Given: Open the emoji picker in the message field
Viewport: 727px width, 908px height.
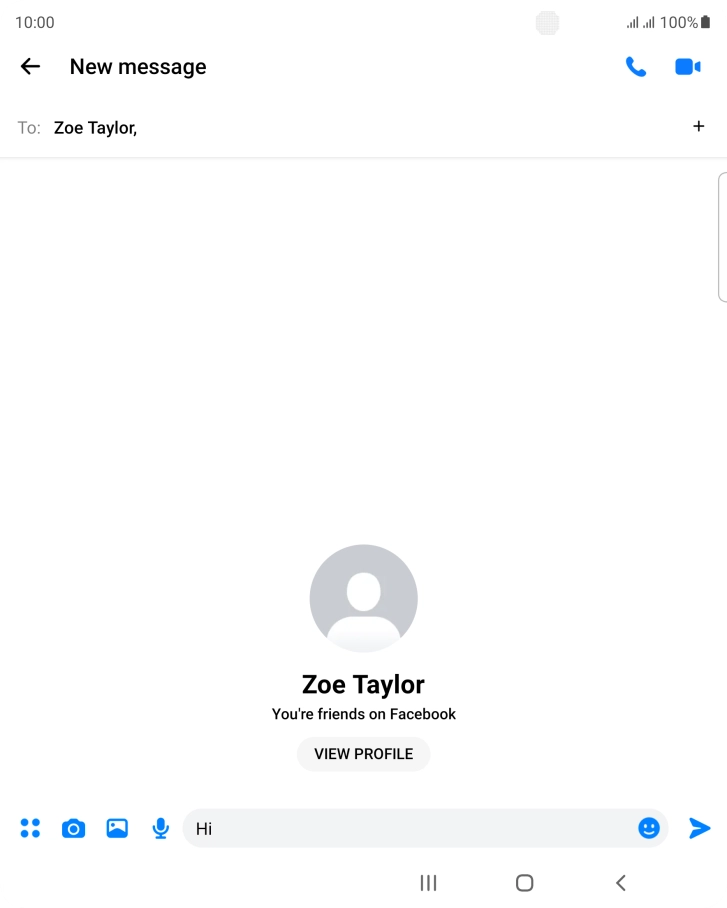Looking at the screenshot, I should [x=649, y=828].
